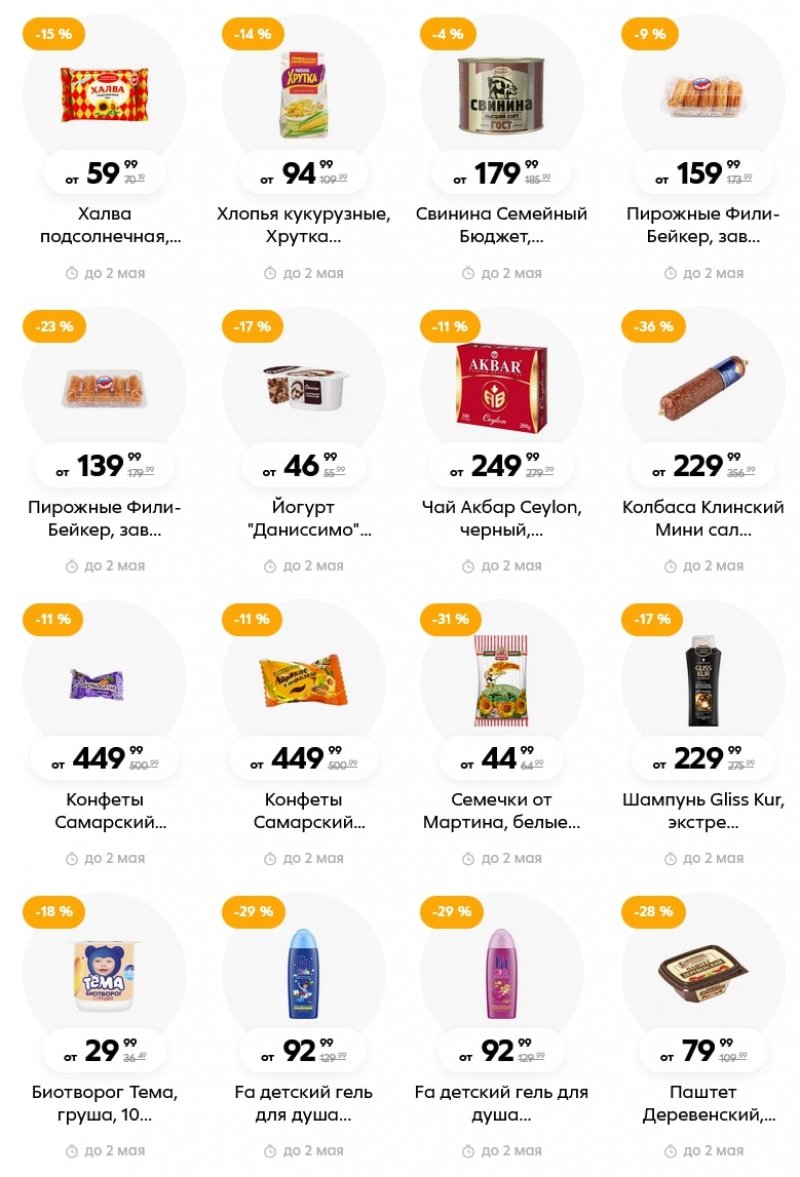View Шампунь Gliss Kur product
Screen dimensions: 800x1177
703,681
